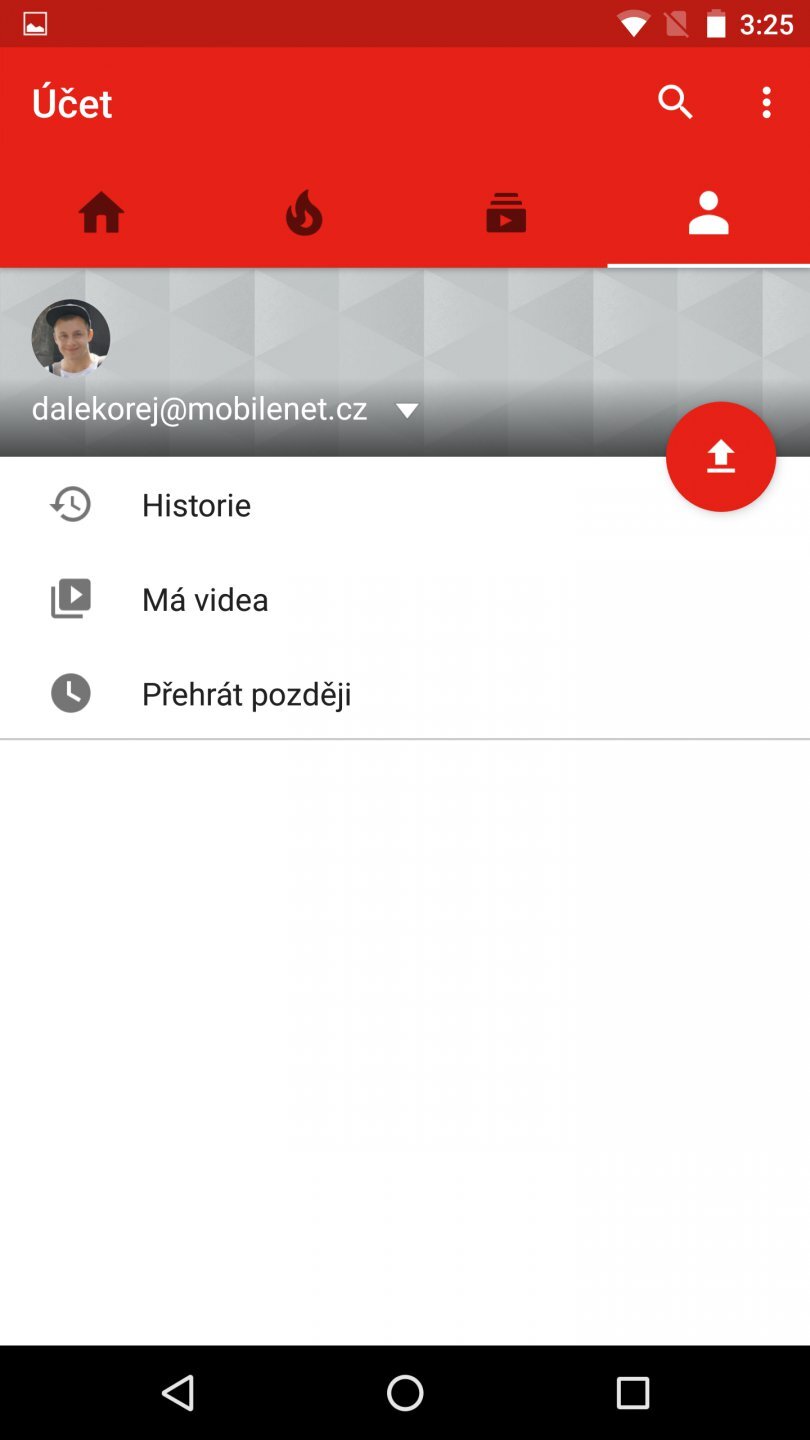Open the search icon in the toolbar
Image resolution: width=810 pixels, height=1440 pixels.
675,102
